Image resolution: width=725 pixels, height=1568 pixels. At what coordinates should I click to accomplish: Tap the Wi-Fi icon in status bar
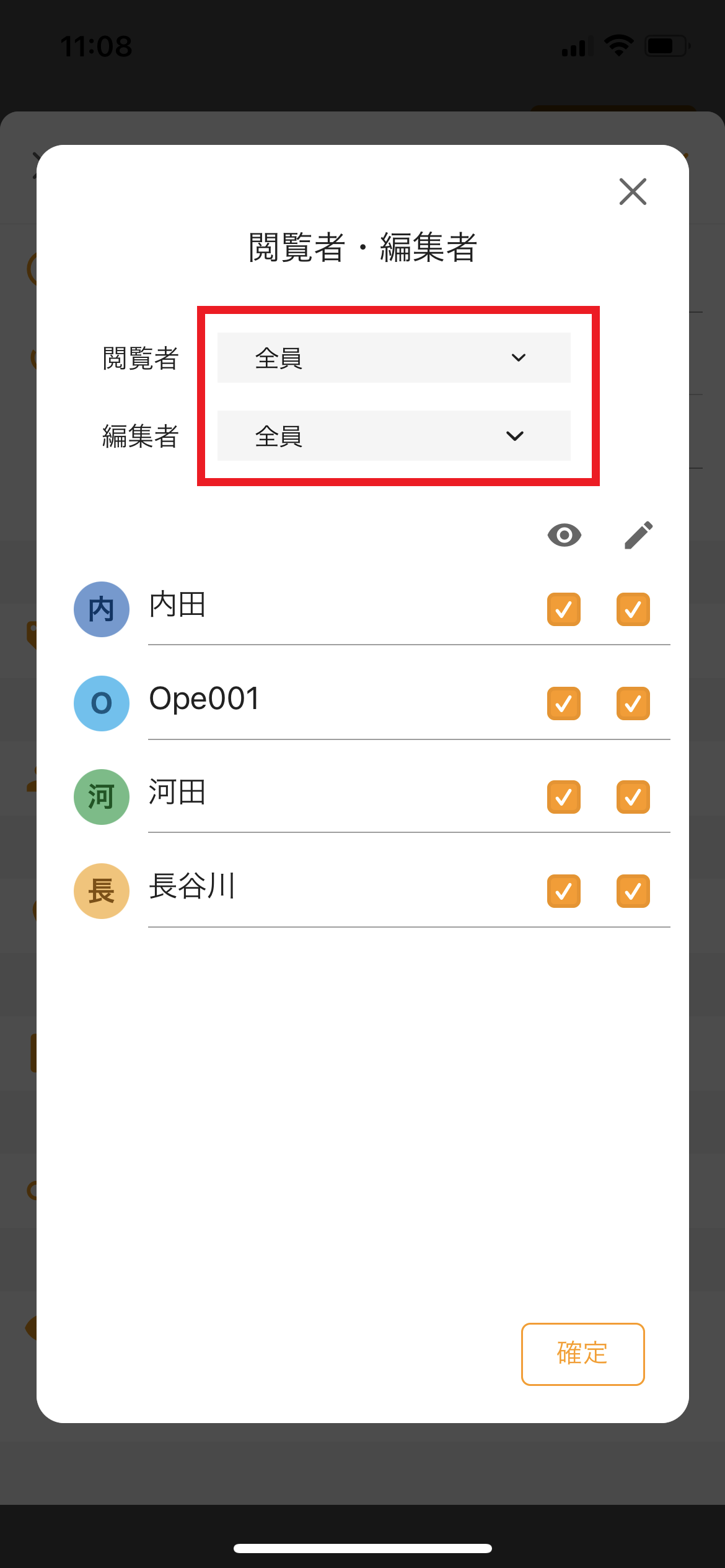coord(618,43)
